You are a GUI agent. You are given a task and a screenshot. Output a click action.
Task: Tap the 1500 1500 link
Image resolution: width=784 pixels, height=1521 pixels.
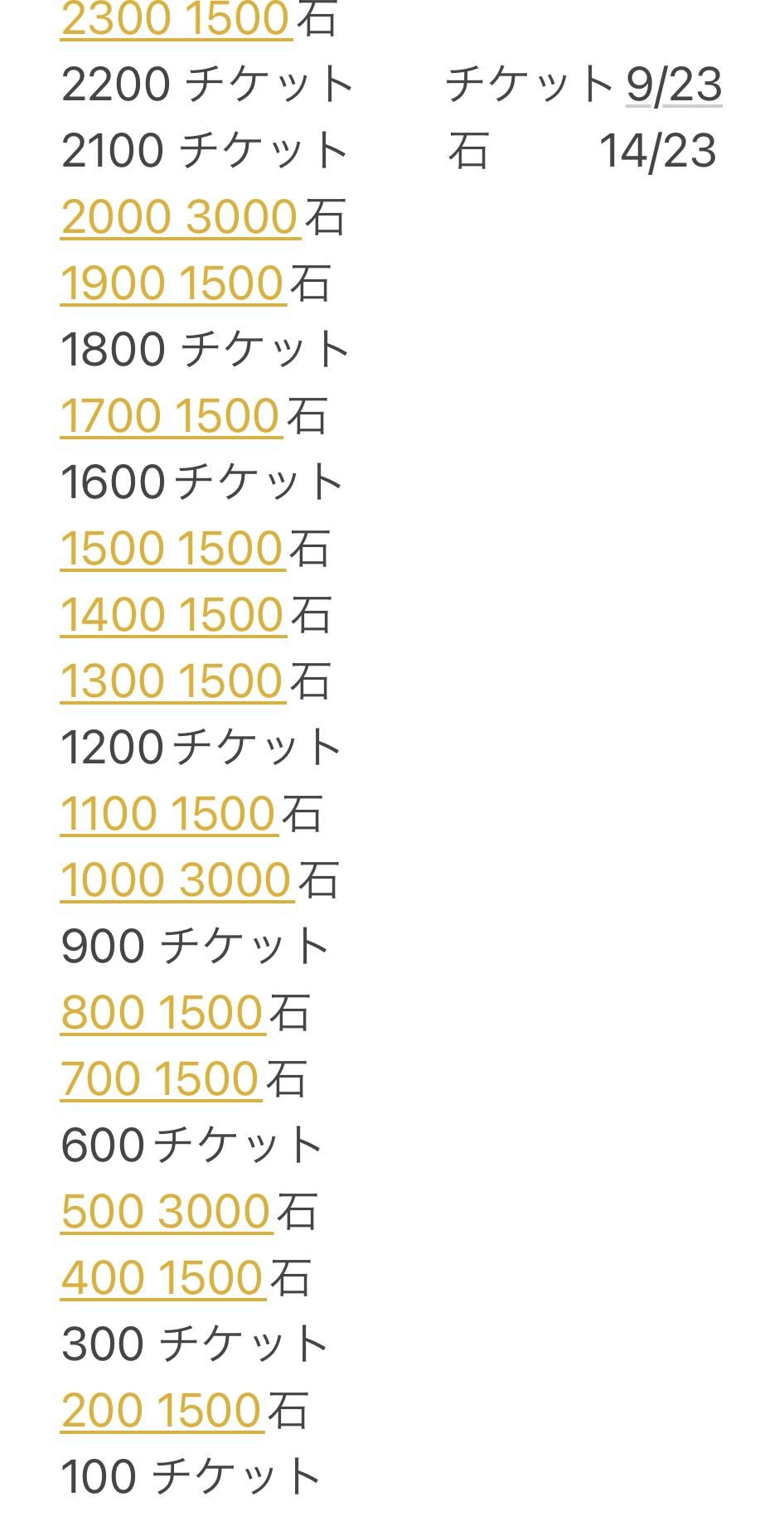172,549
